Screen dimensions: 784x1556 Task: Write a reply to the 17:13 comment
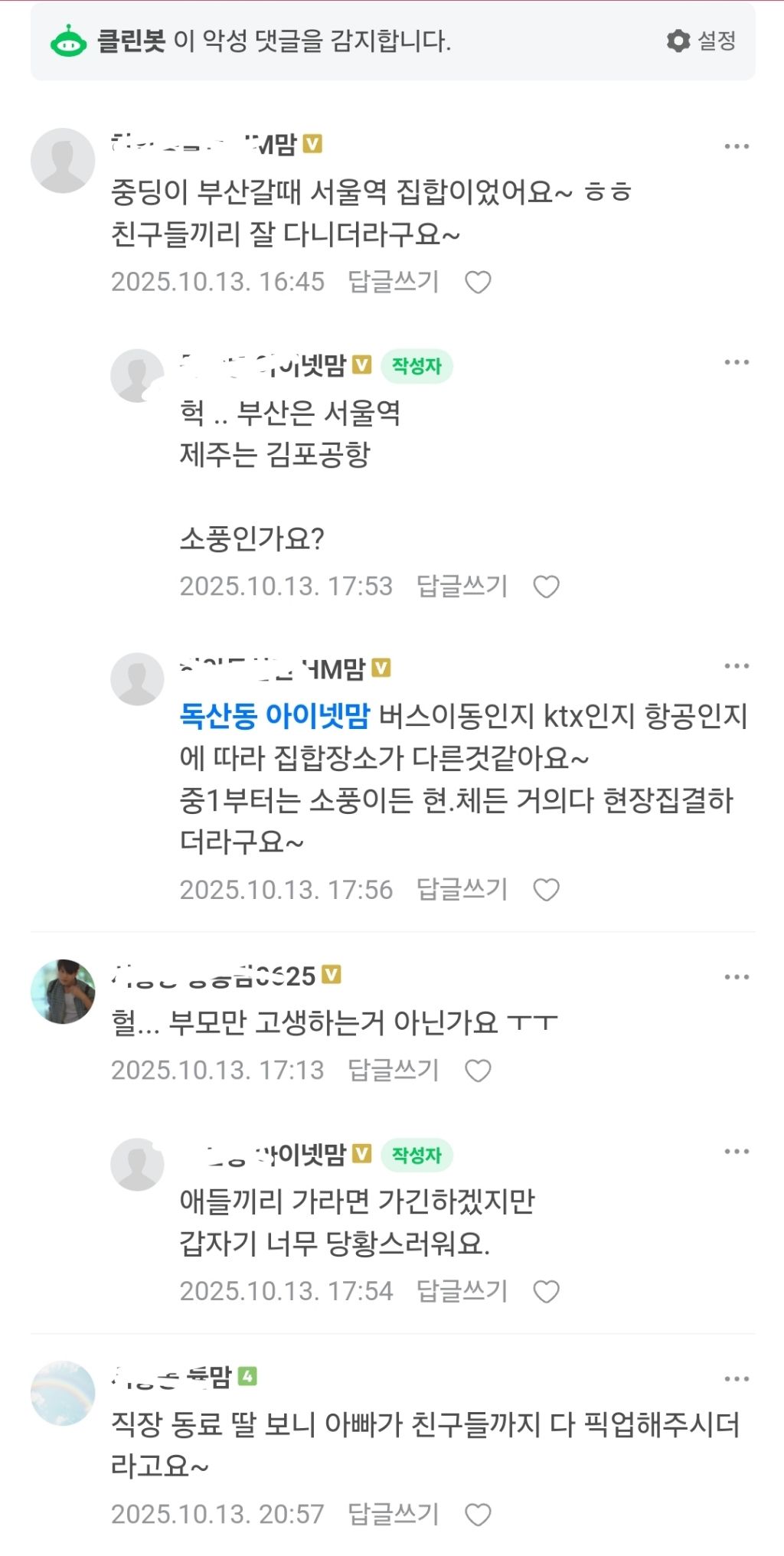(x=394, y=1070)
